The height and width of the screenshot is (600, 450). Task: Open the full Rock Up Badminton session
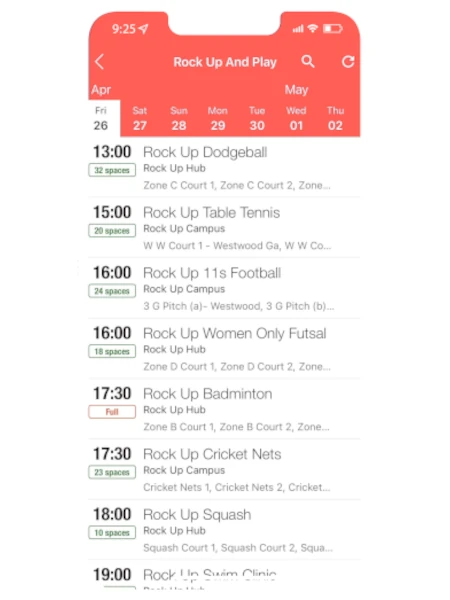click(x=224, y=409)
